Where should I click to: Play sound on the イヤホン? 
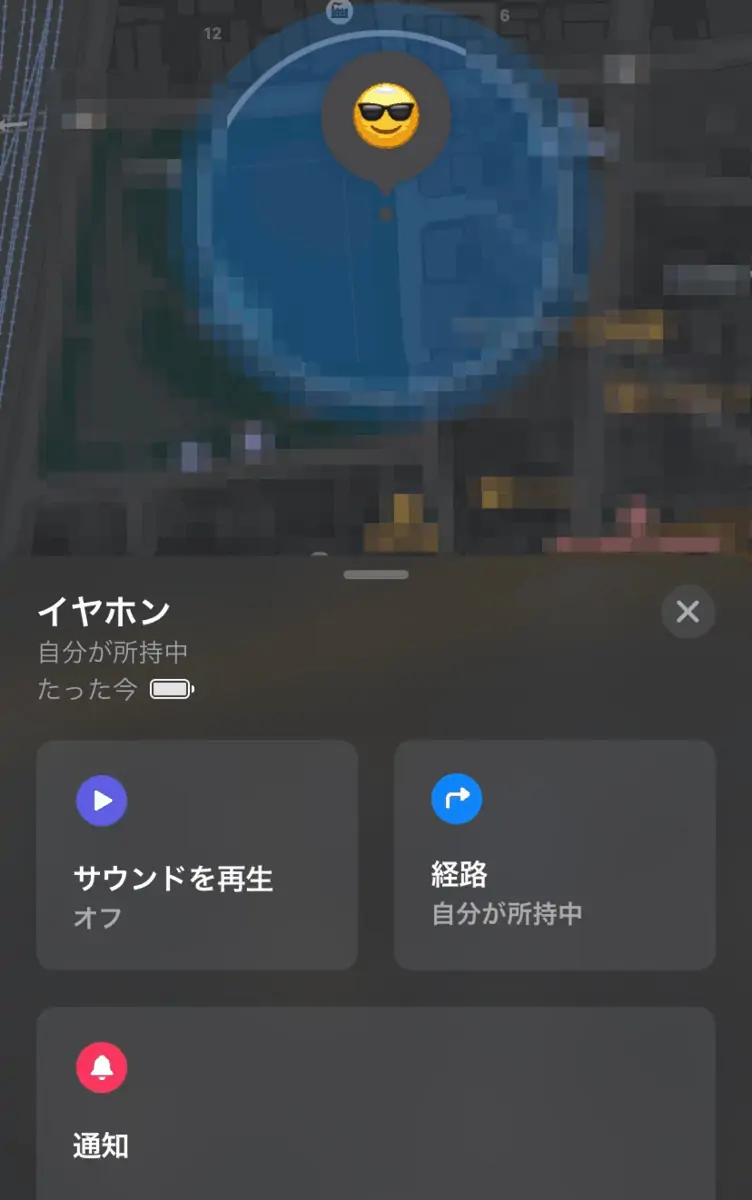(197, 854)
